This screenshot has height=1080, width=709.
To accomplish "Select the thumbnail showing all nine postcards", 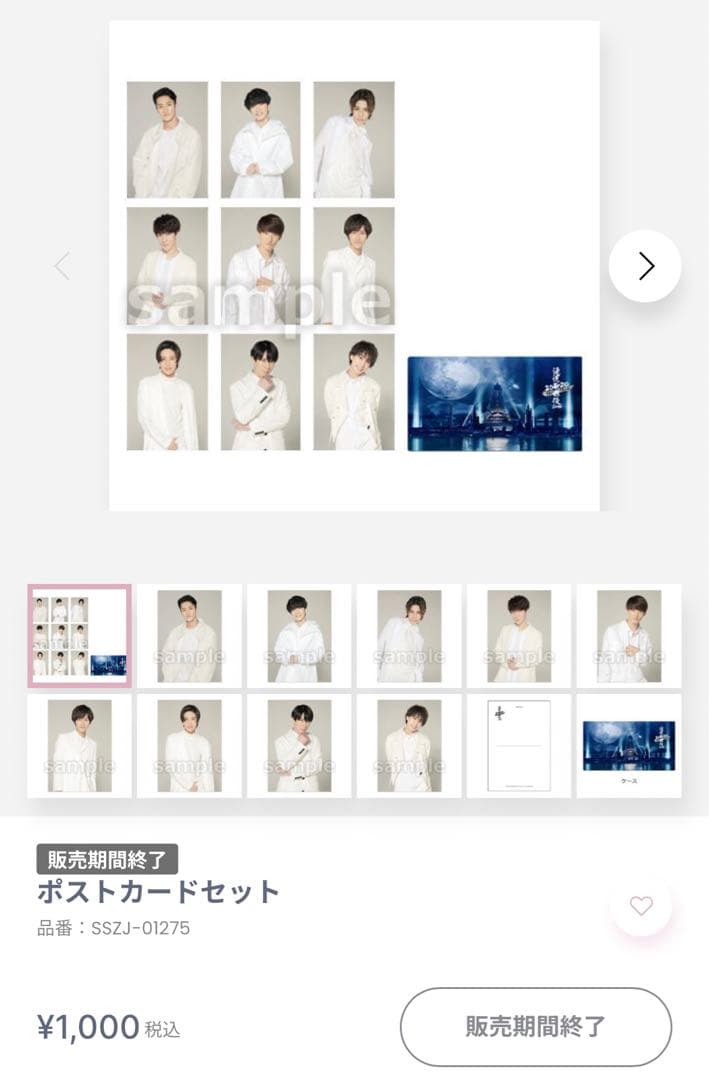I will point(79,636).
